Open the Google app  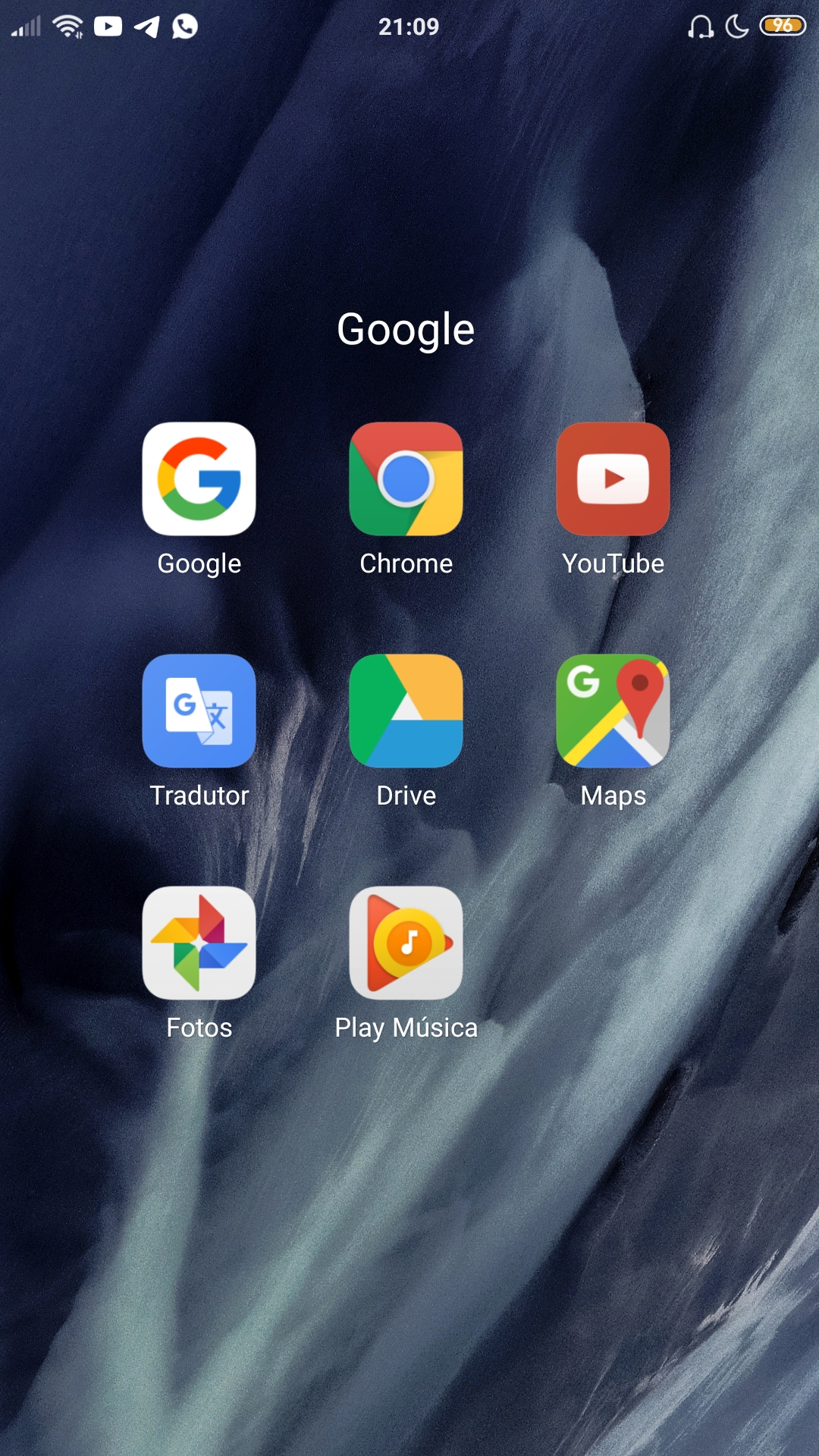pos(199,479)
